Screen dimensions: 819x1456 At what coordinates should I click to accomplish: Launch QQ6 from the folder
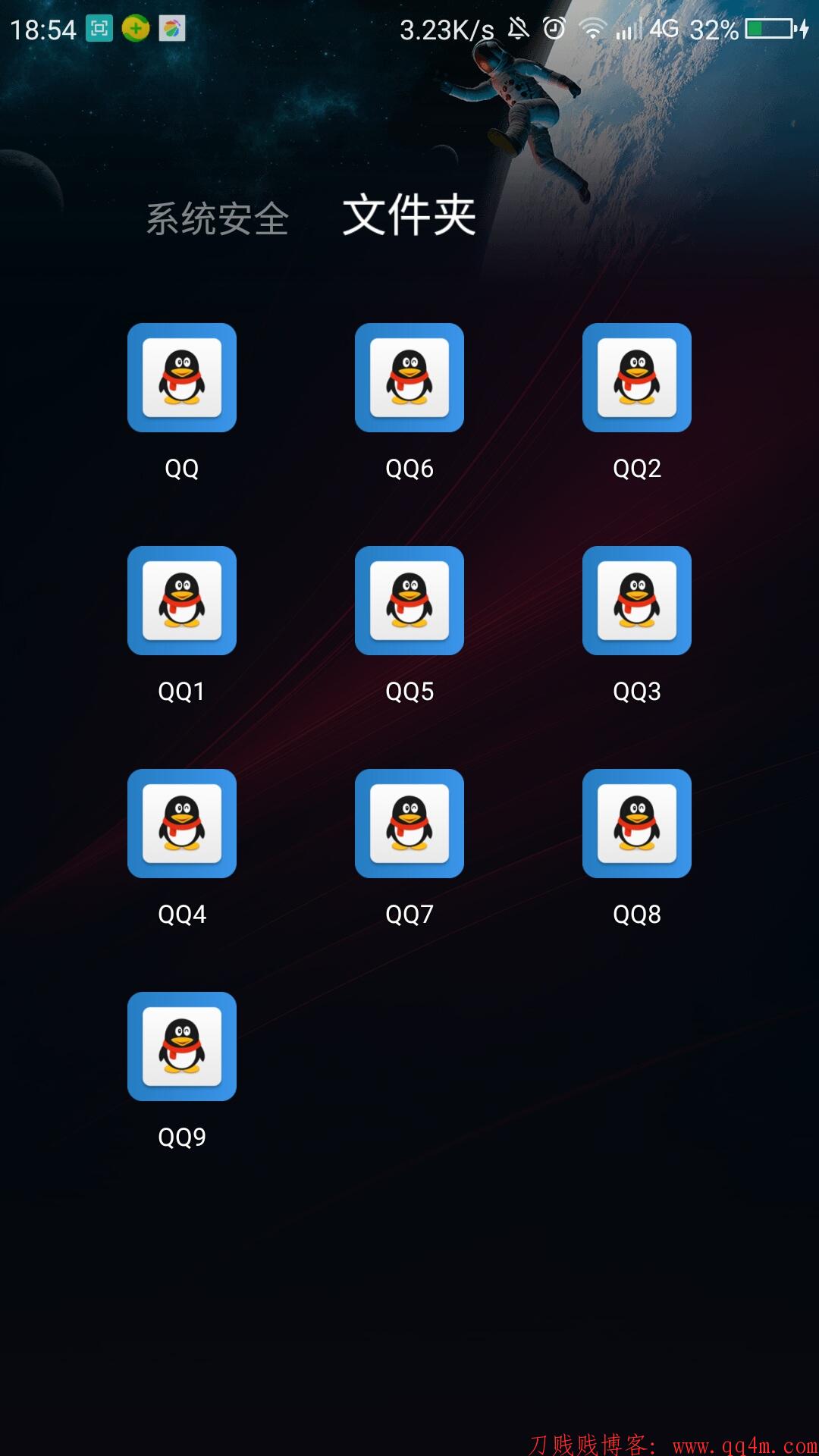409,378
